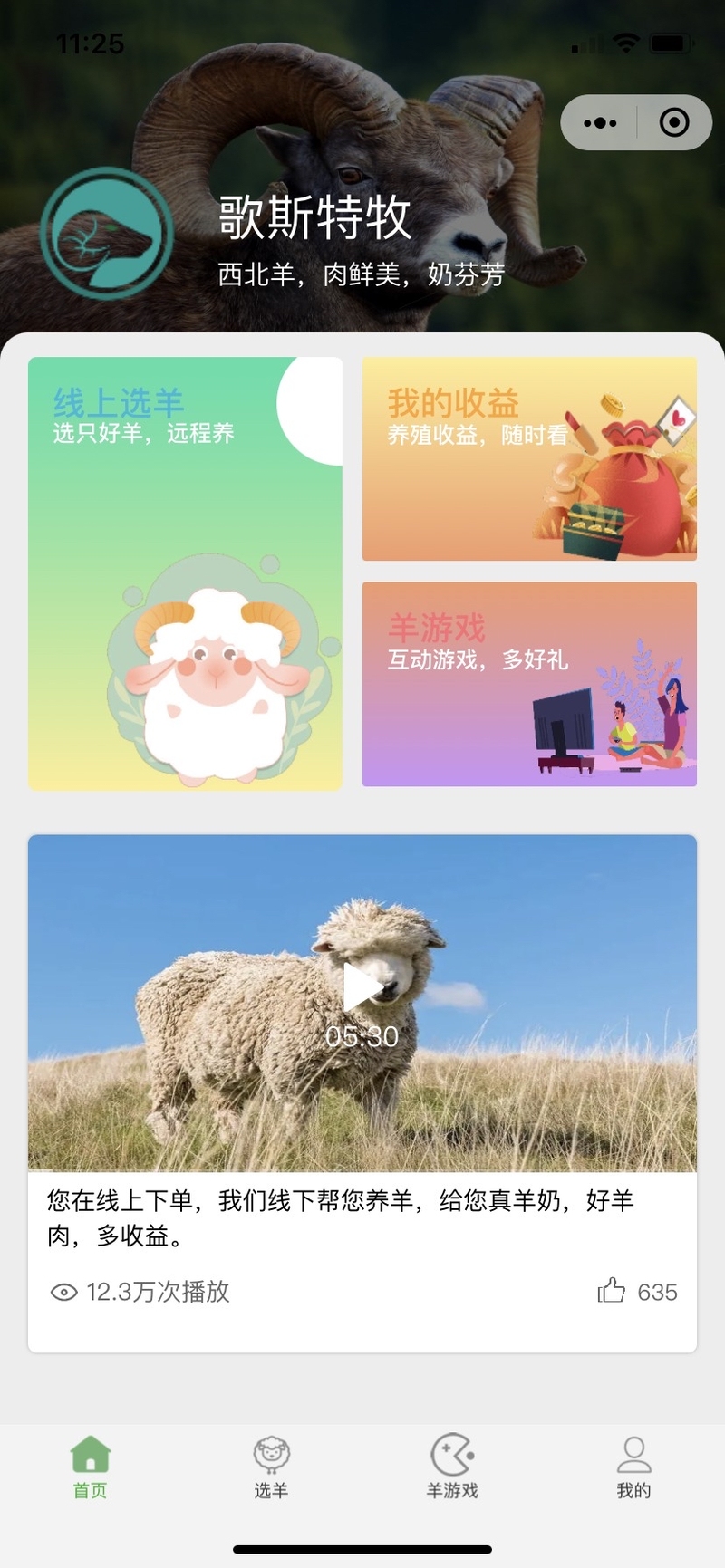Screen dimensions: 725x1568
Task: Switch to the 选羊 tab
Action: pos(271,1467)
